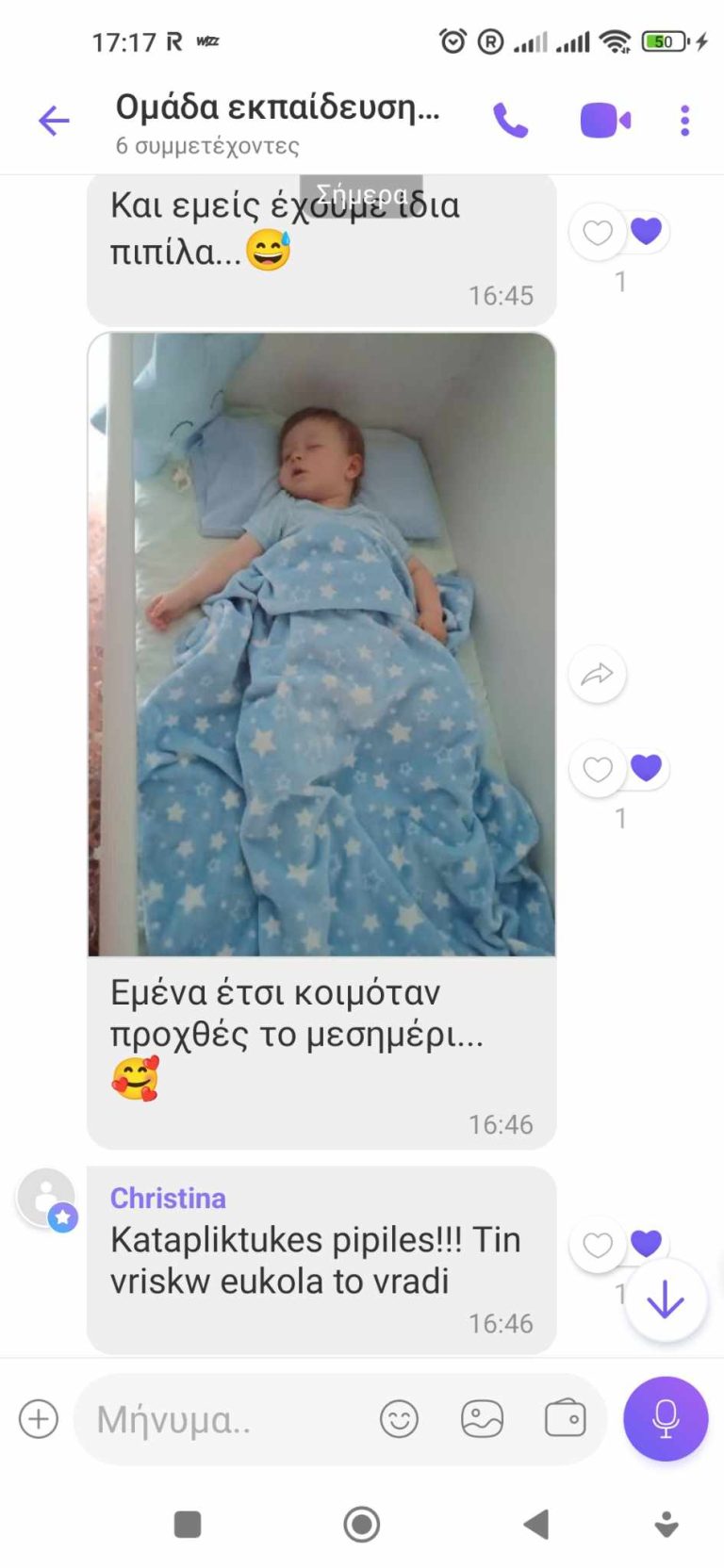724x1568 pixels.
Task: Go to the home screen
Action: pos(362,1525)
